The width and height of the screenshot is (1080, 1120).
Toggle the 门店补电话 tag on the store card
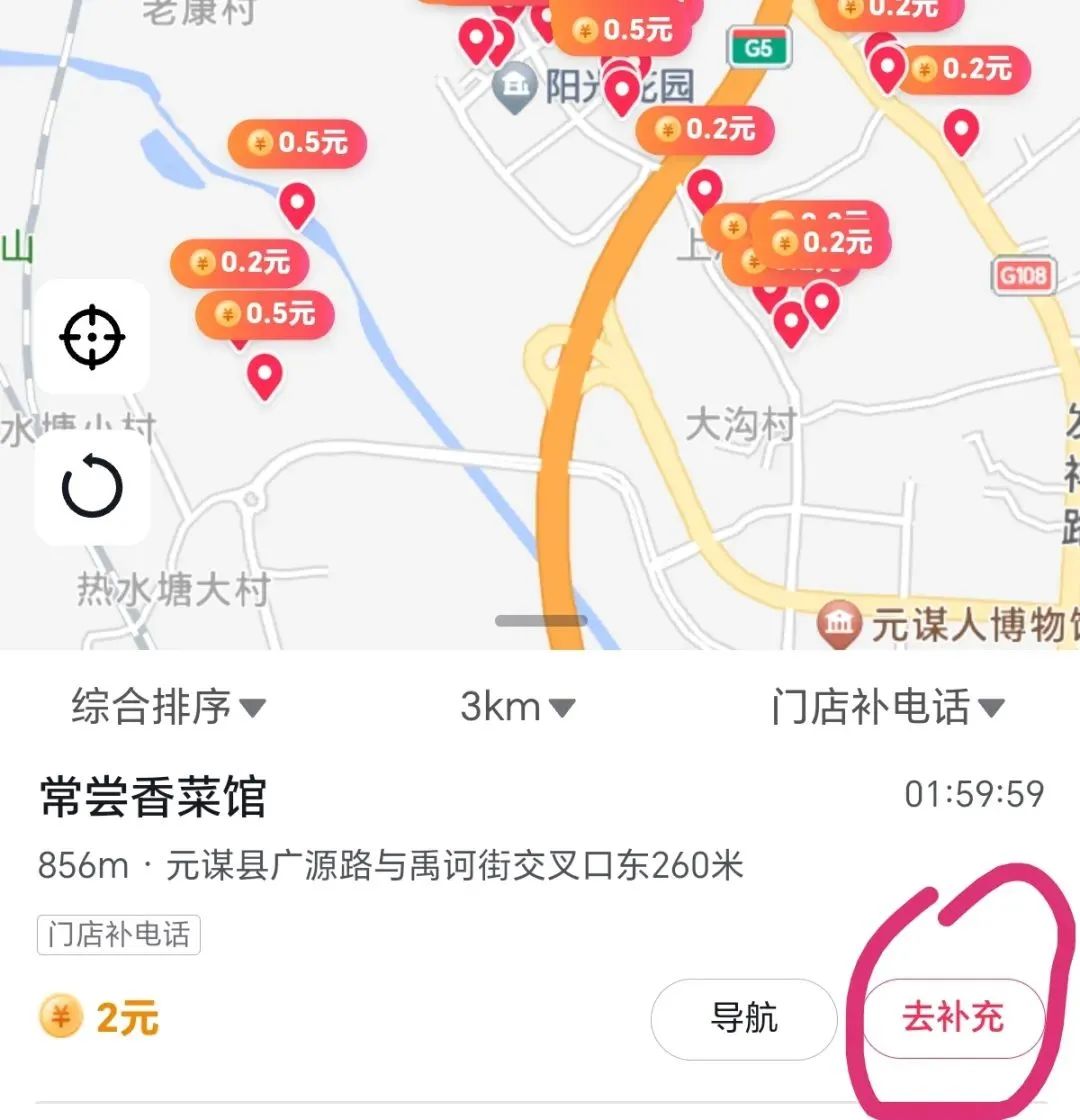click(x=118, y=934)
